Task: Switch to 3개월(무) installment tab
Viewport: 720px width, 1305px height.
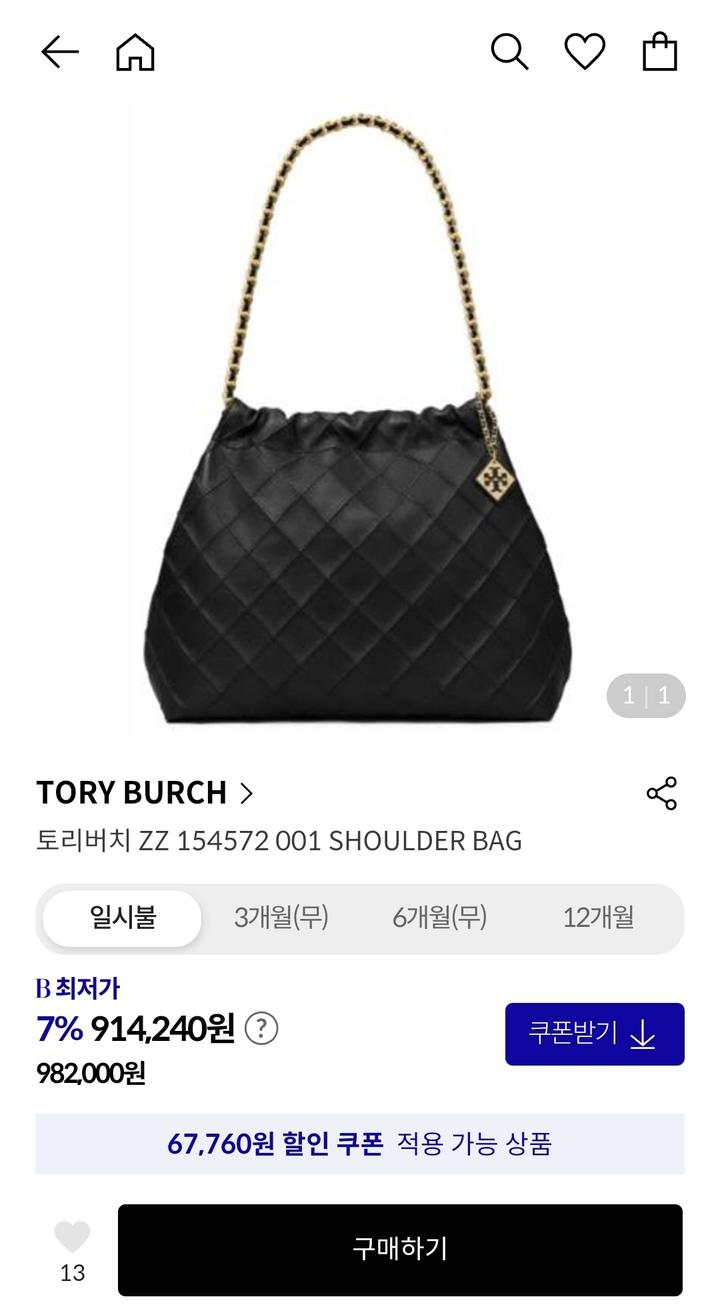Action: (x=281, y=918)
